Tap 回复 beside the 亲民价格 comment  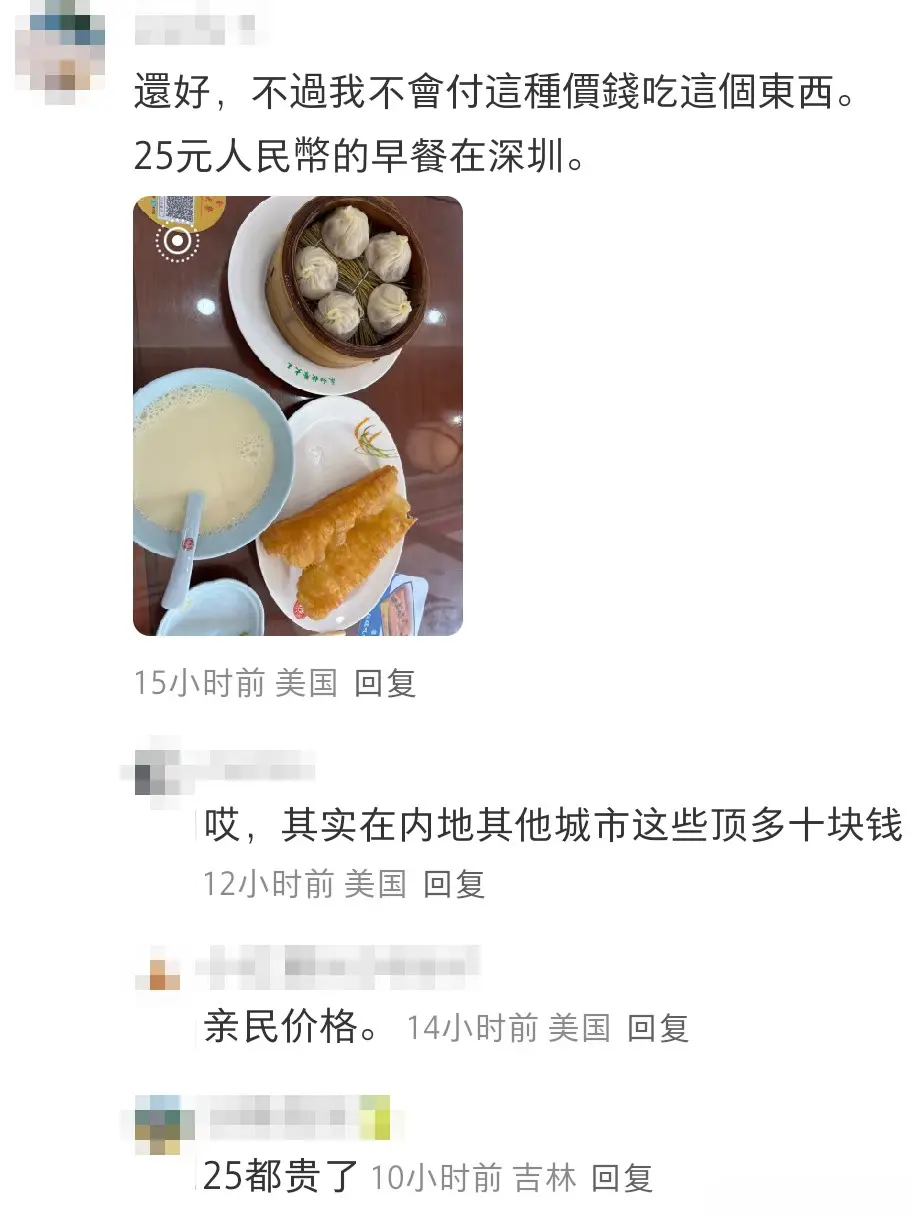click(657, 1028)
